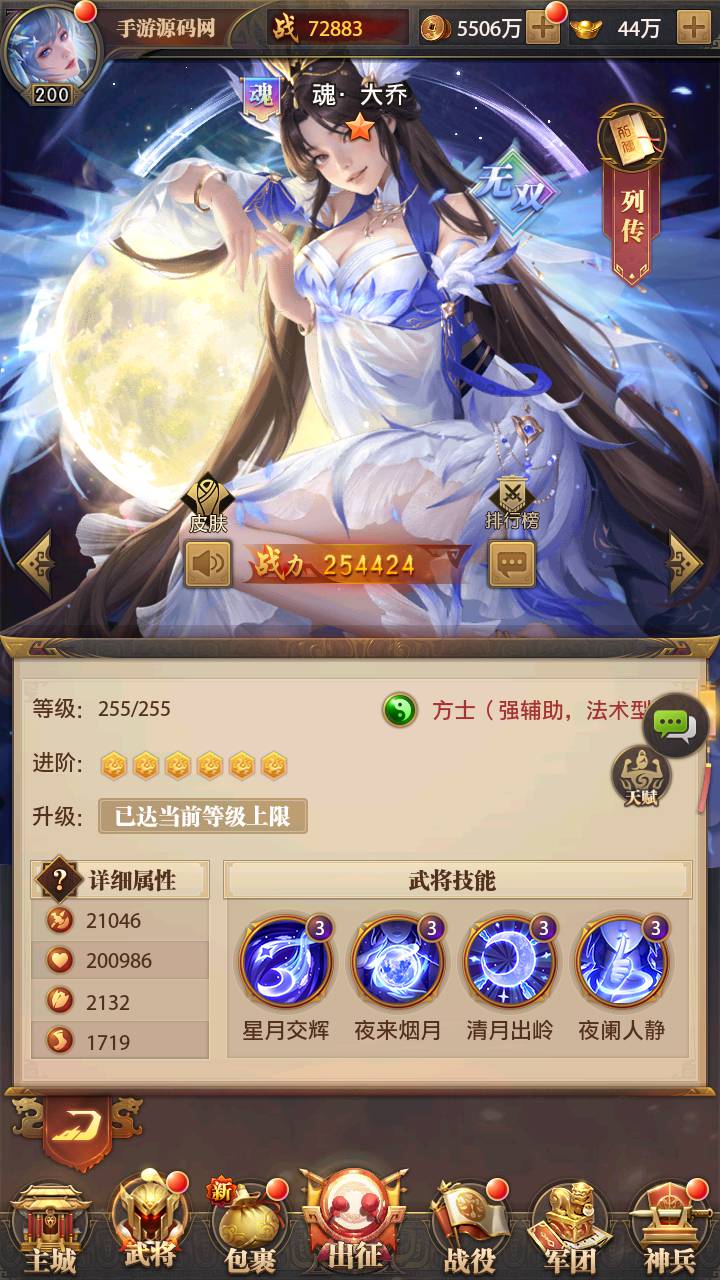Play the hero voice speaker button
This screenshot has height=1280, width=720.
point(208,565)
